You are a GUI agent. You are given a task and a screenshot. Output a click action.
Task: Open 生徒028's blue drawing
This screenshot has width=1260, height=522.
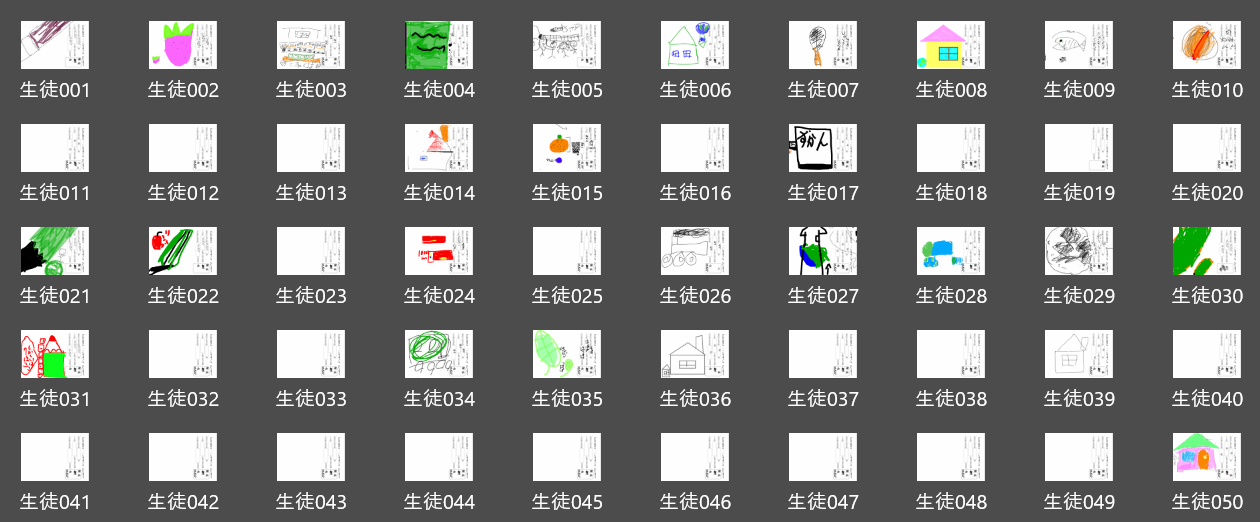(x=951, y=251)
